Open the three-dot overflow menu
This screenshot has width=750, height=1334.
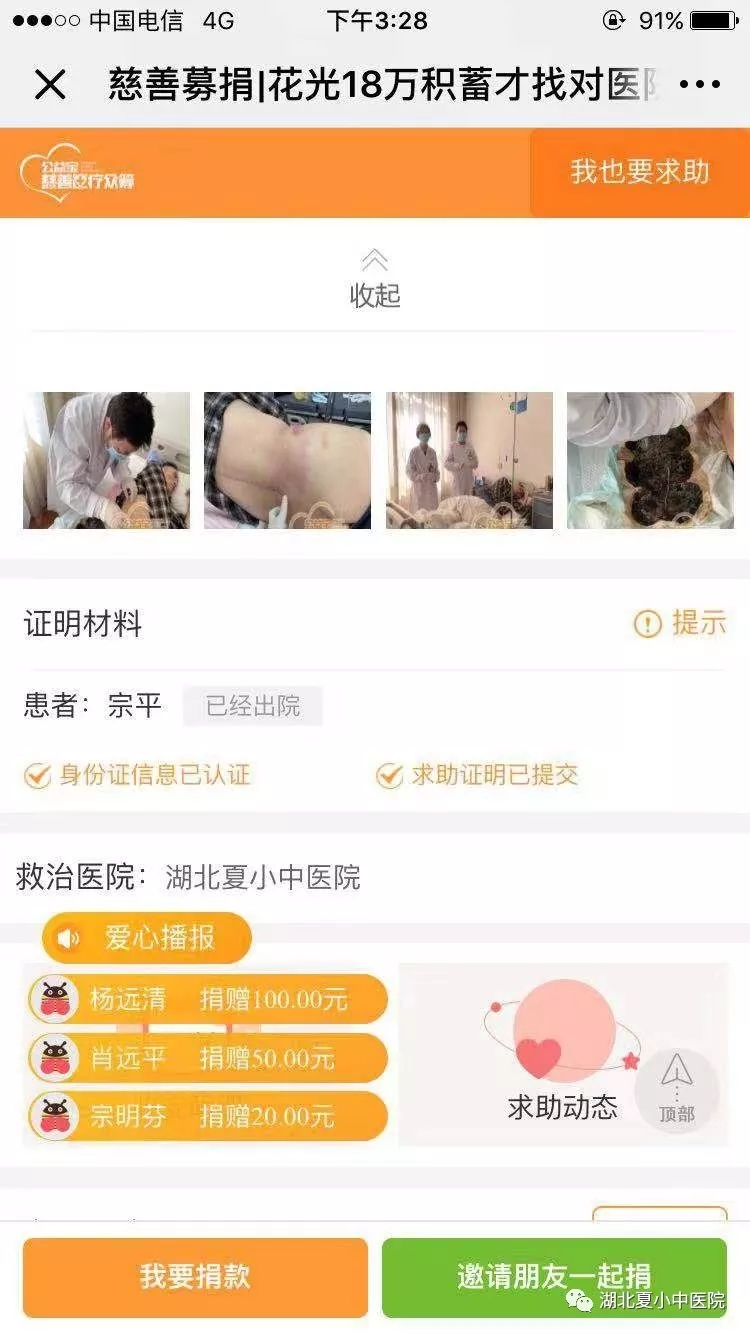[700, 85]
